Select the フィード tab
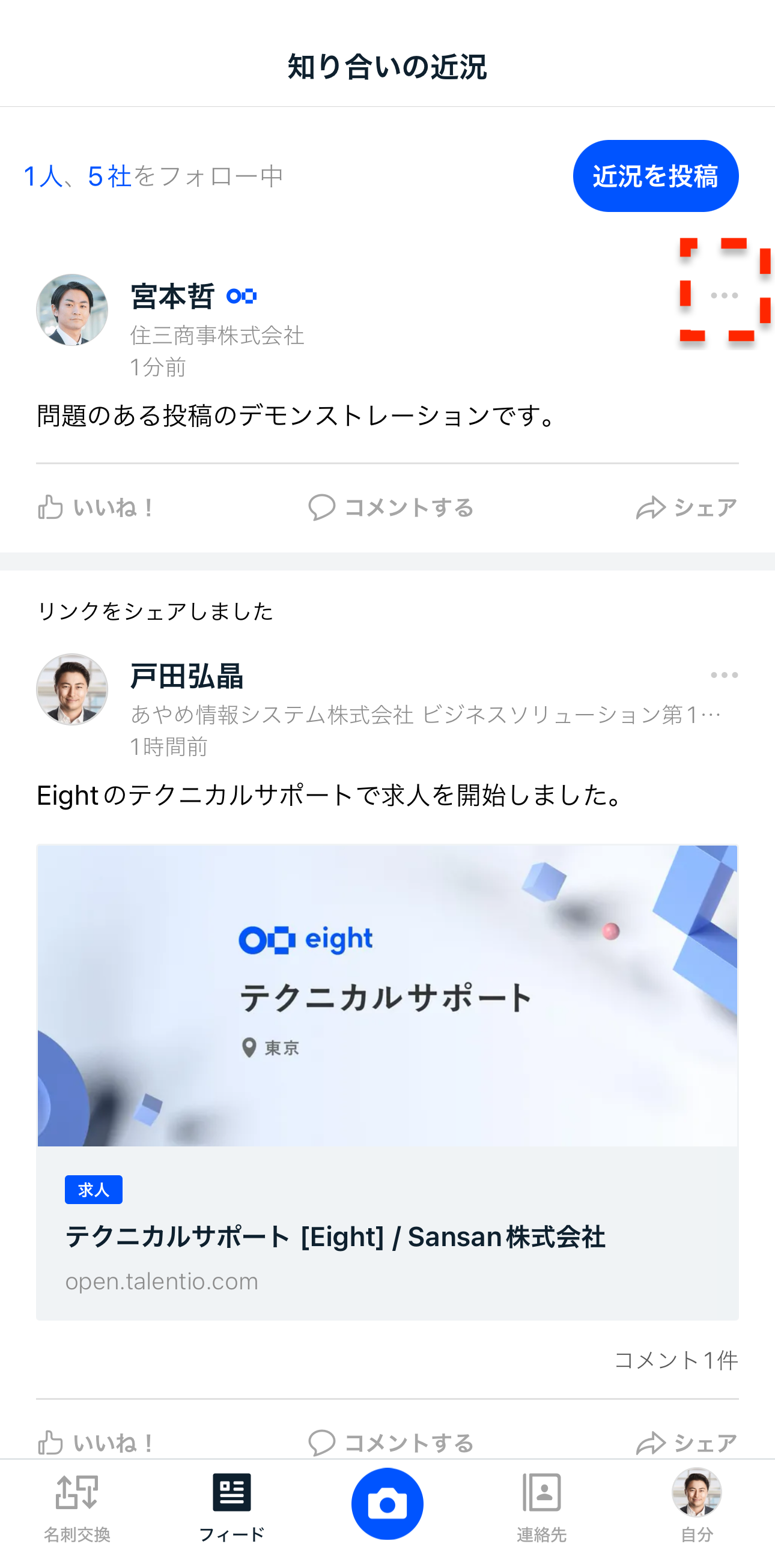 (x=231, y=1508)
